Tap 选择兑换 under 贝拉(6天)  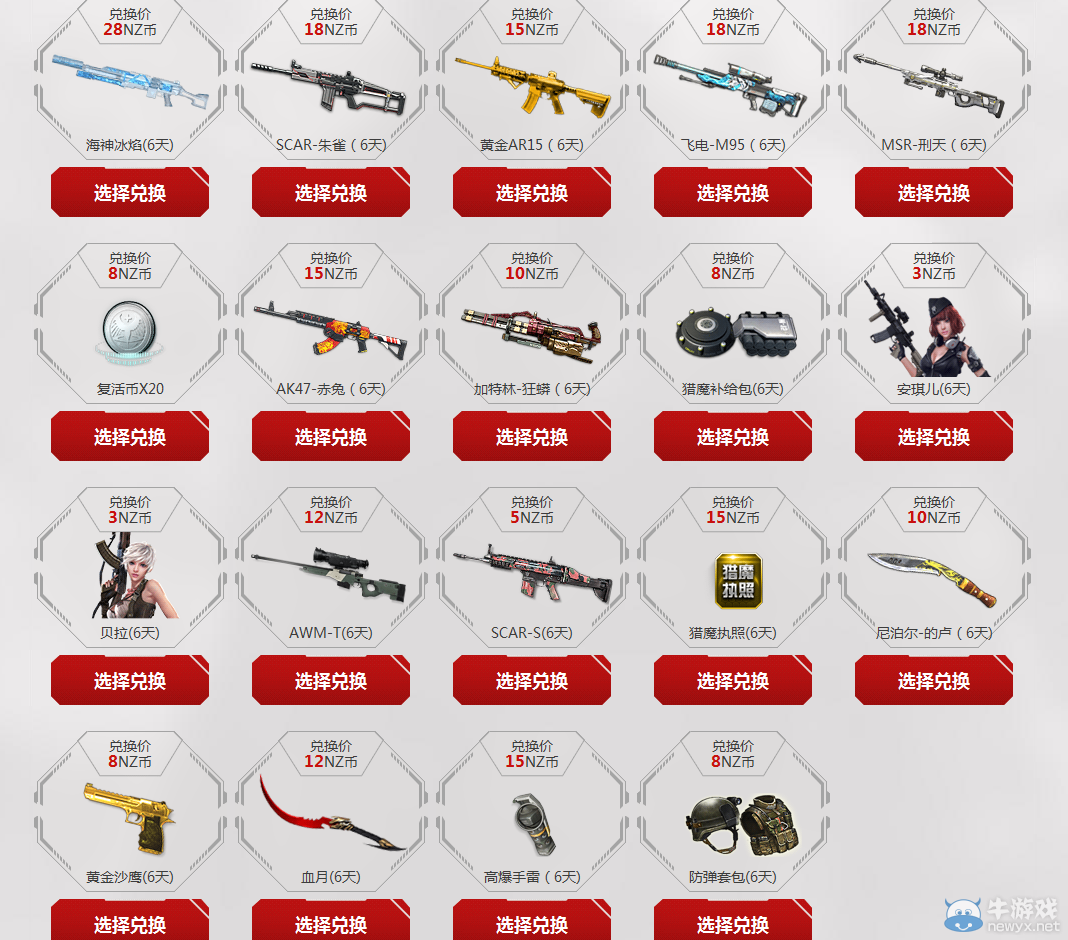pyautogui.click(x=130, y=681)
